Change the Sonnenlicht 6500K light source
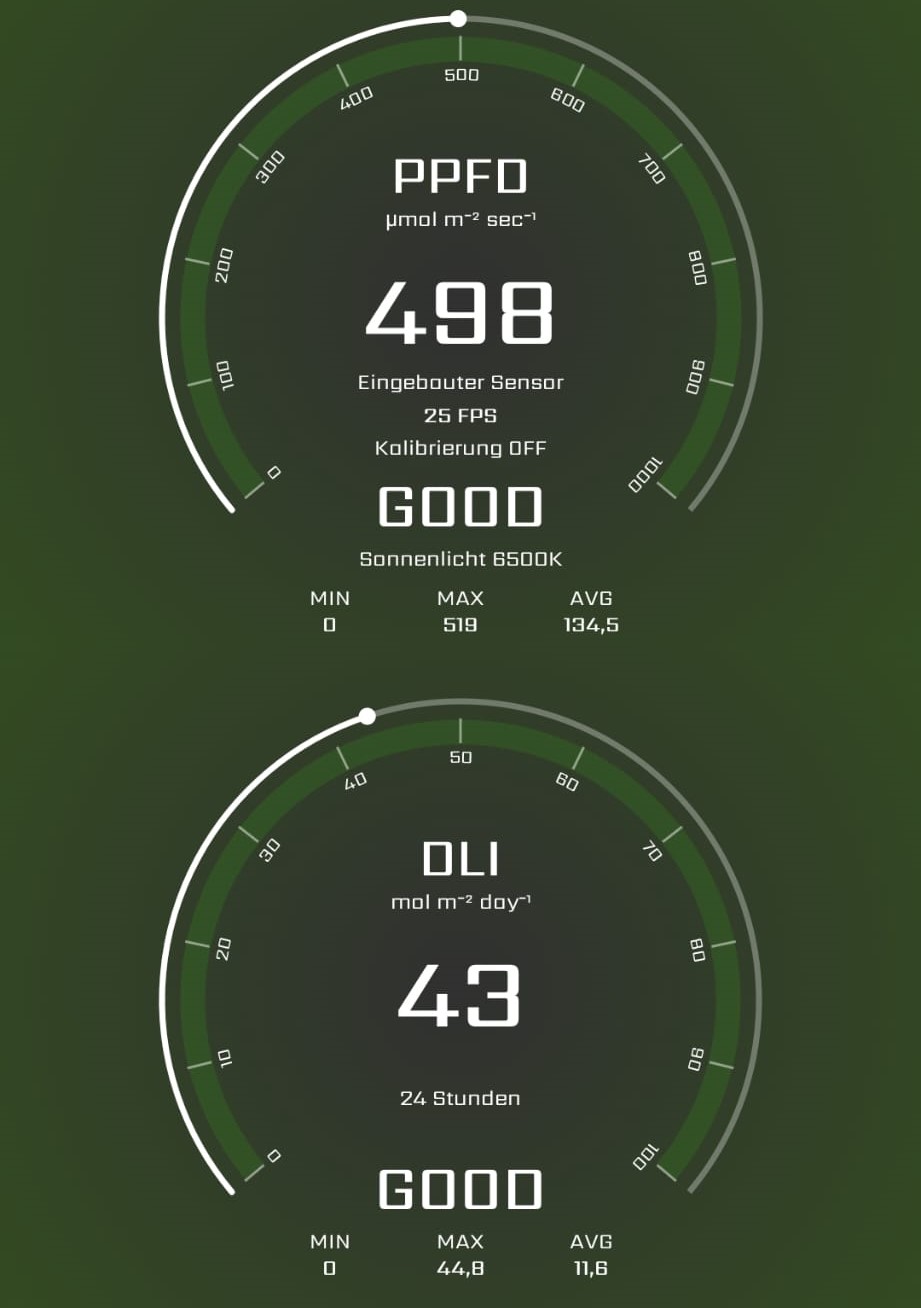This screenshot has height=1308, width=921. pos(460,559)
